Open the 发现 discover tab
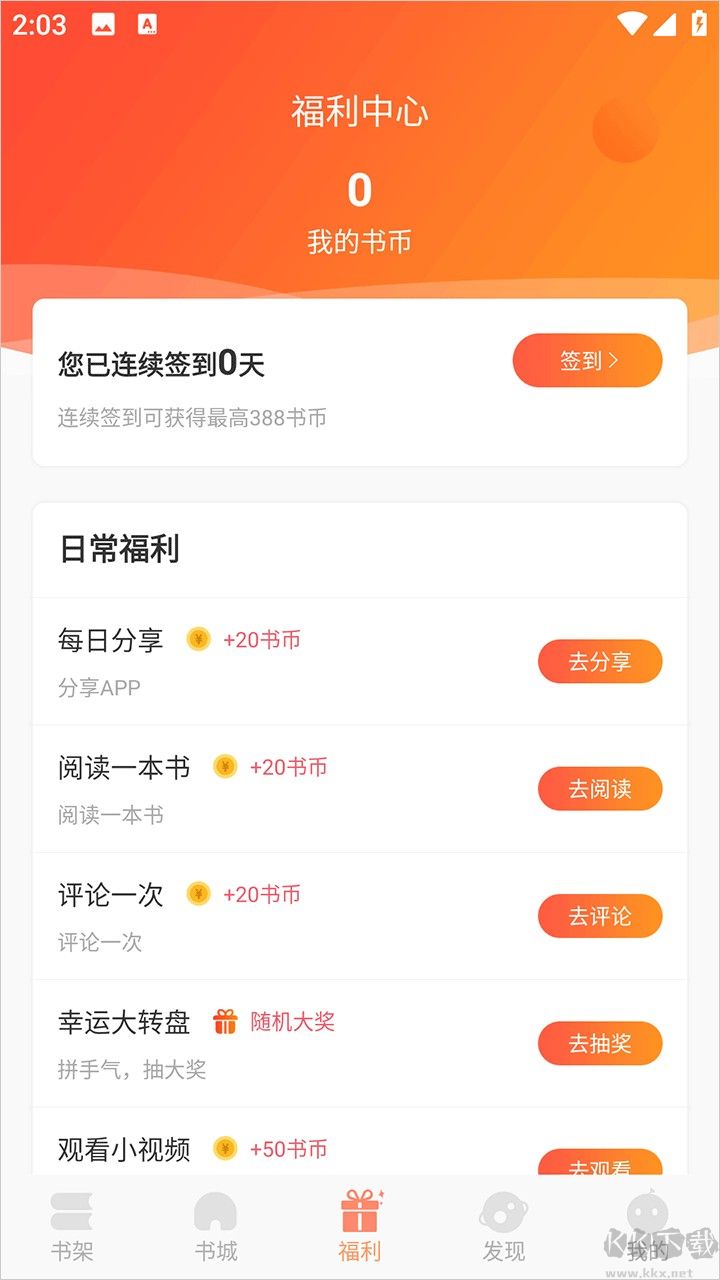Image resolution: width=720 pixels, height=1280 pixels. pos(504,1226)
